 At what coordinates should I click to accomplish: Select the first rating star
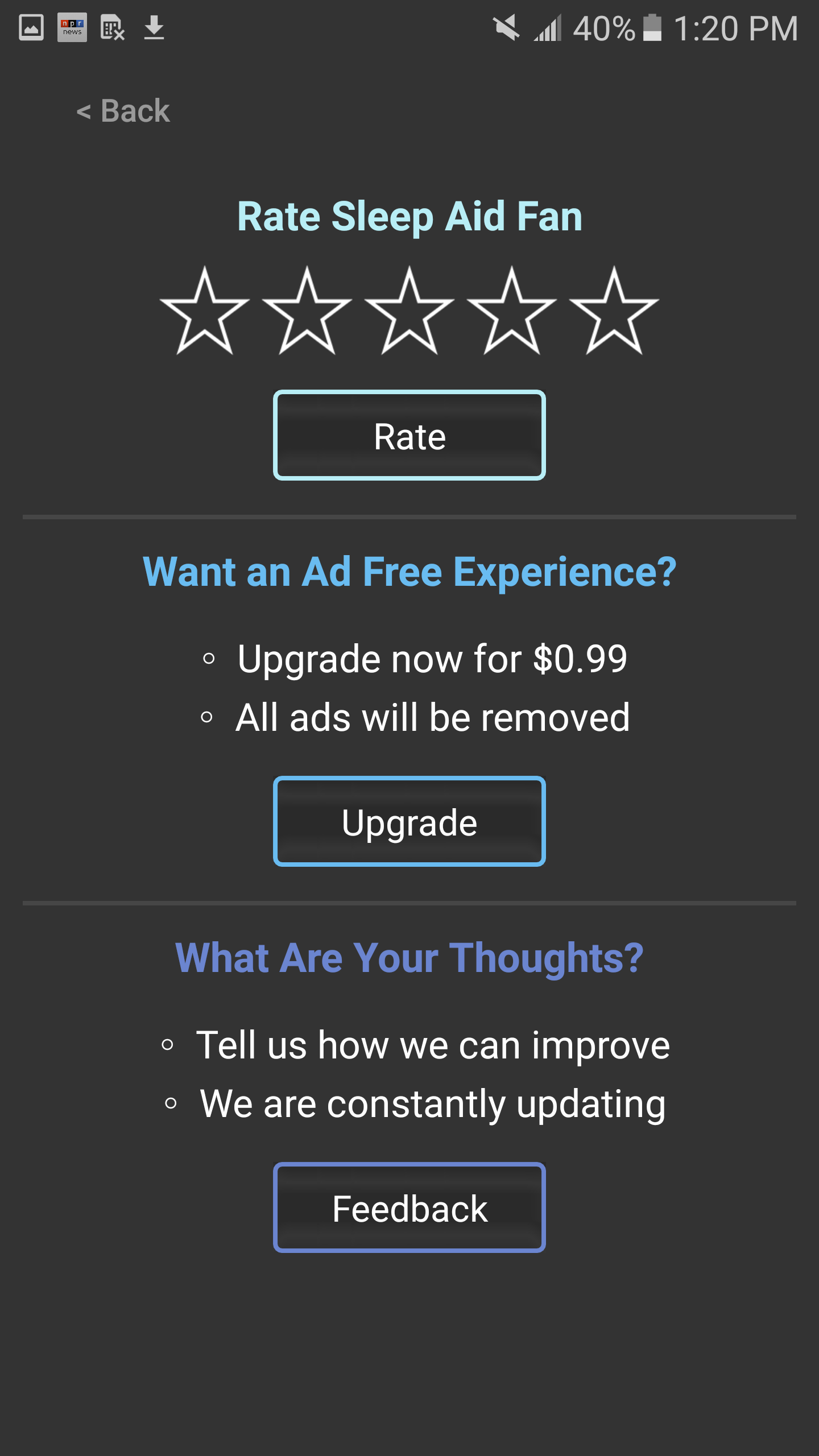tap(205, 311)
